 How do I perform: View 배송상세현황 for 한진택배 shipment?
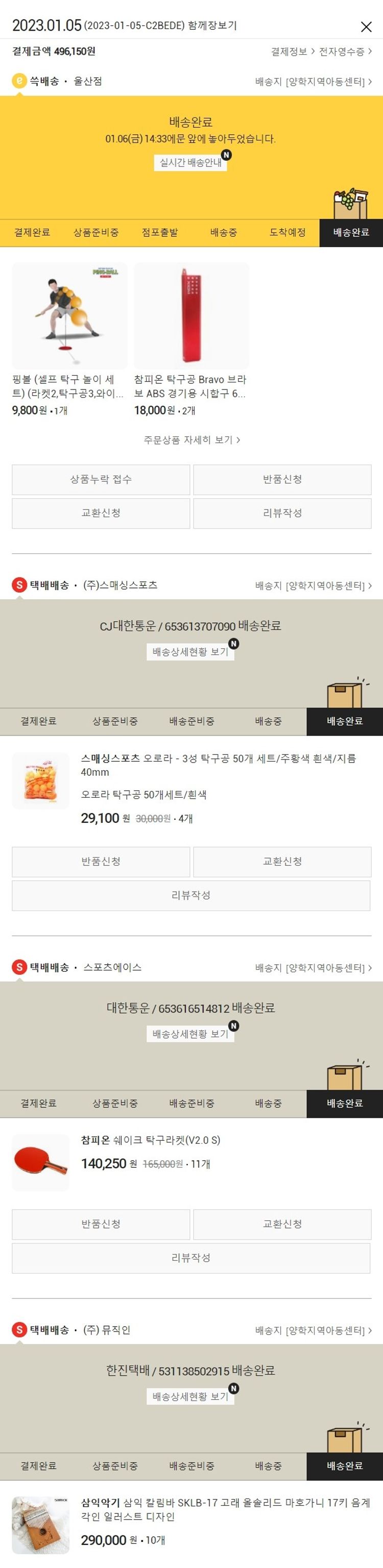190,1397
